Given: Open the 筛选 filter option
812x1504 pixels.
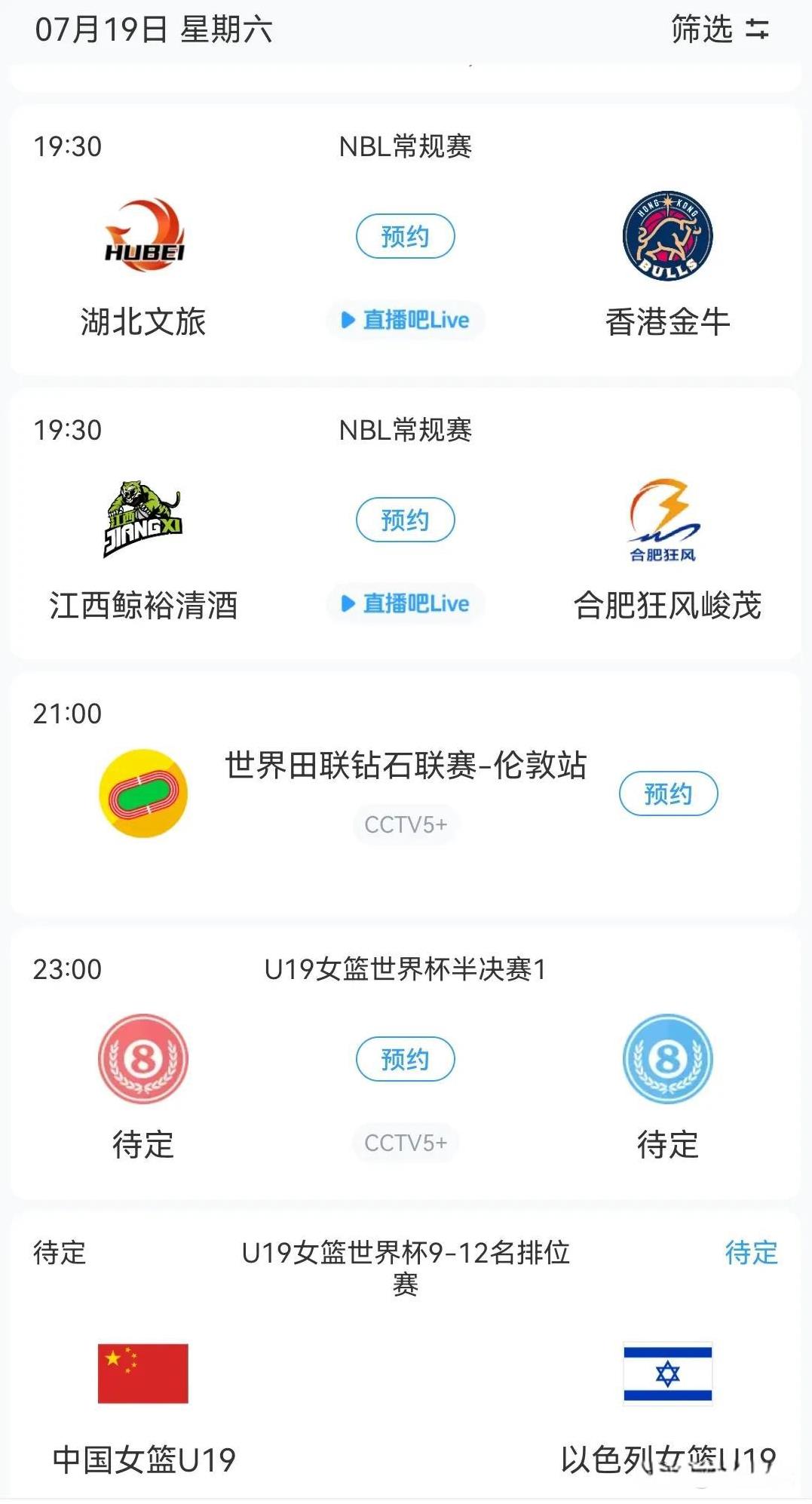Looking at the screenshot, I should click(719, 30).
